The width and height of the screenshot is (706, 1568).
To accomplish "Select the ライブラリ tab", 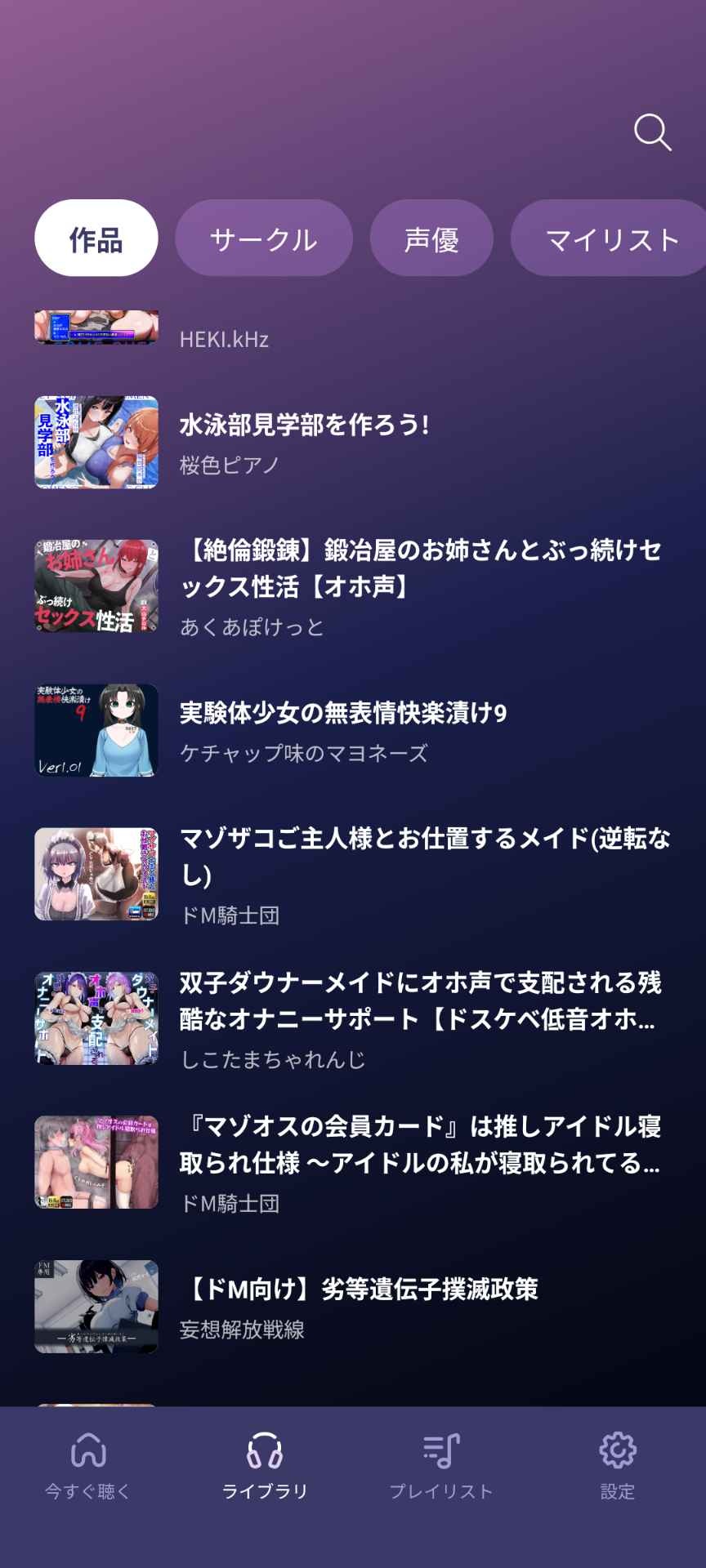I will tap(265, 1466).
